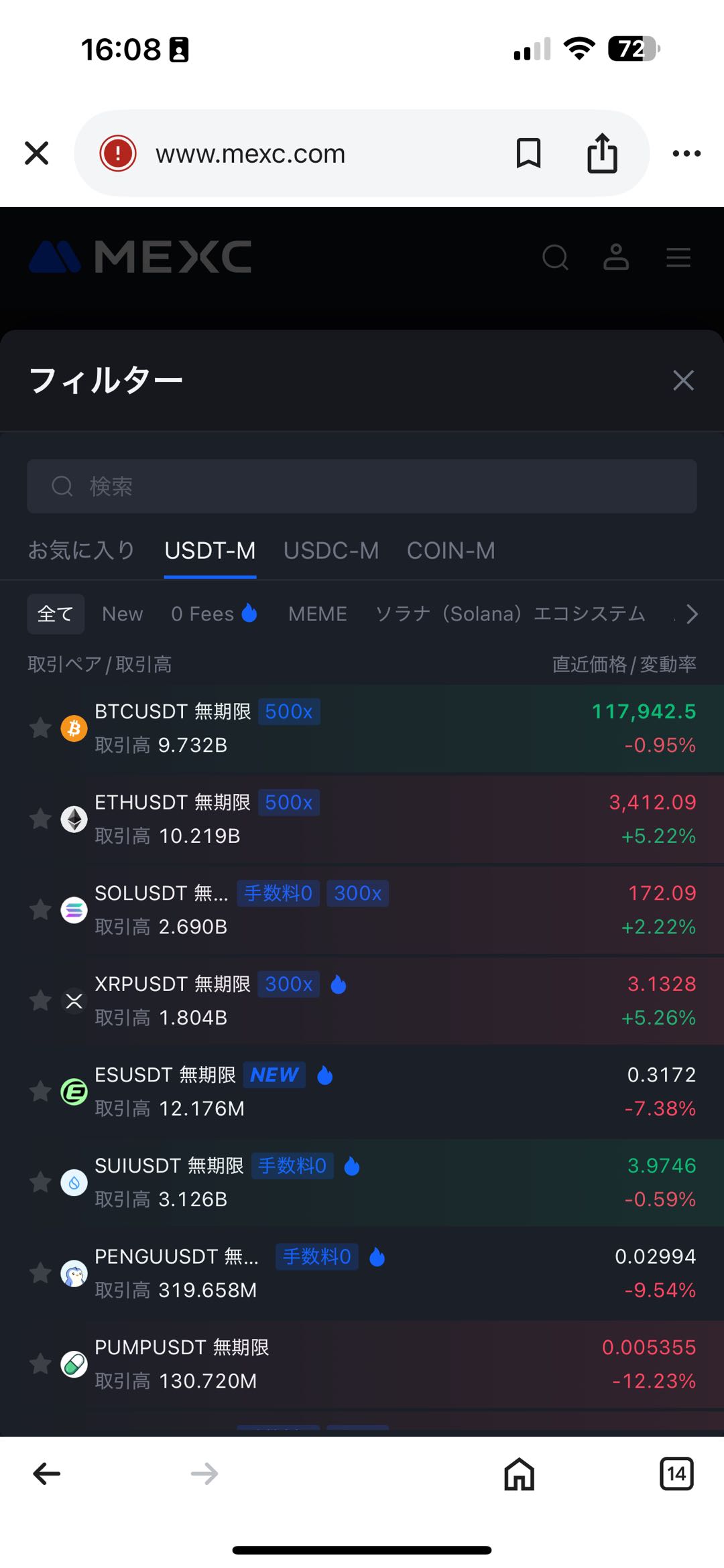
Task: Tap the 検索 search field
Action: pyautogui.click(x=362, y=486)
